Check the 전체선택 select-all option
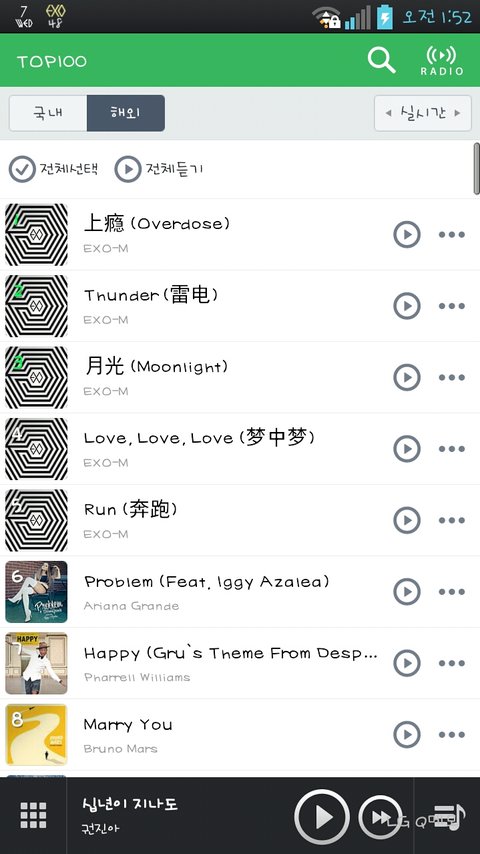This screenshot has height=854, width=480. (x=53, y=169)
